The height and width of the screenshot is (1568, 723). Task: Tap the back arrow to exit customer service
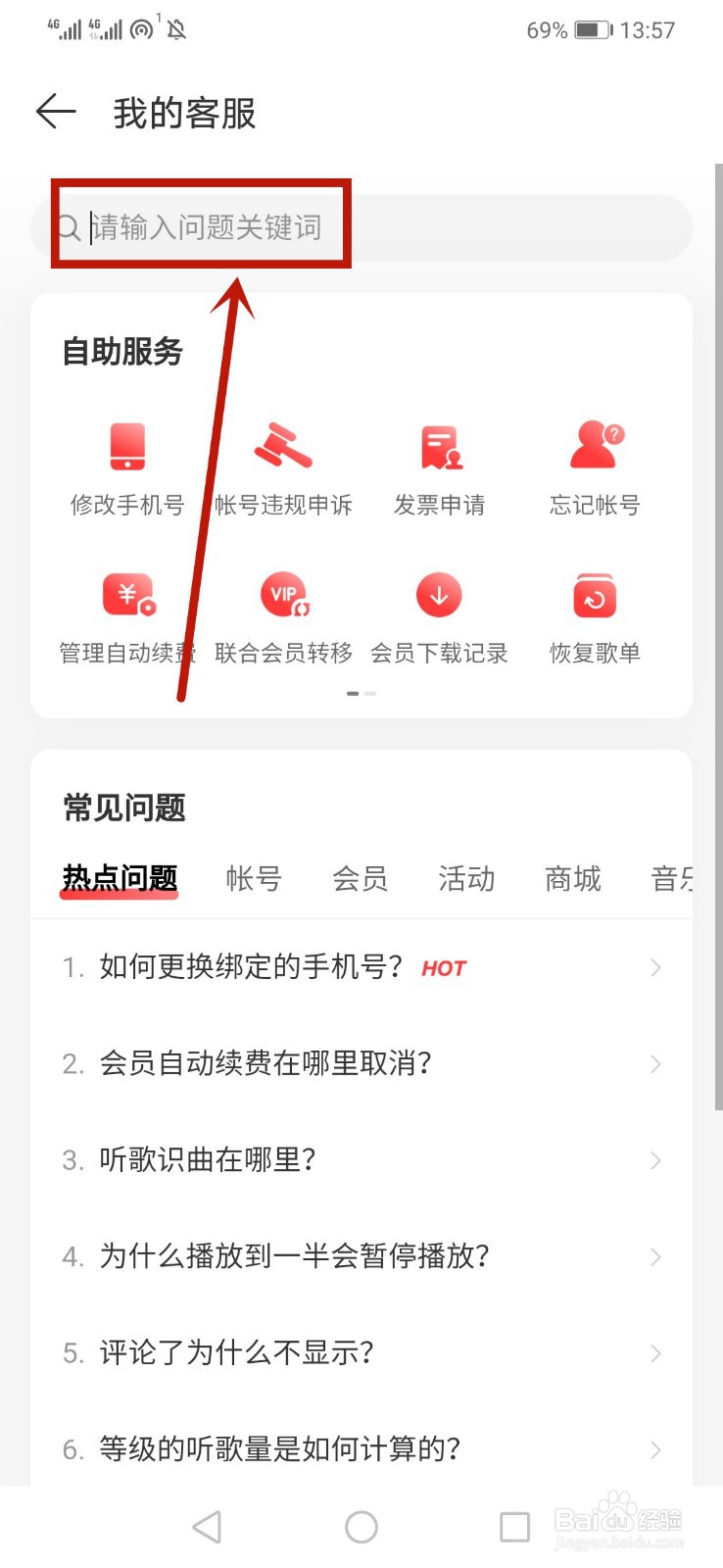(56, 112)
